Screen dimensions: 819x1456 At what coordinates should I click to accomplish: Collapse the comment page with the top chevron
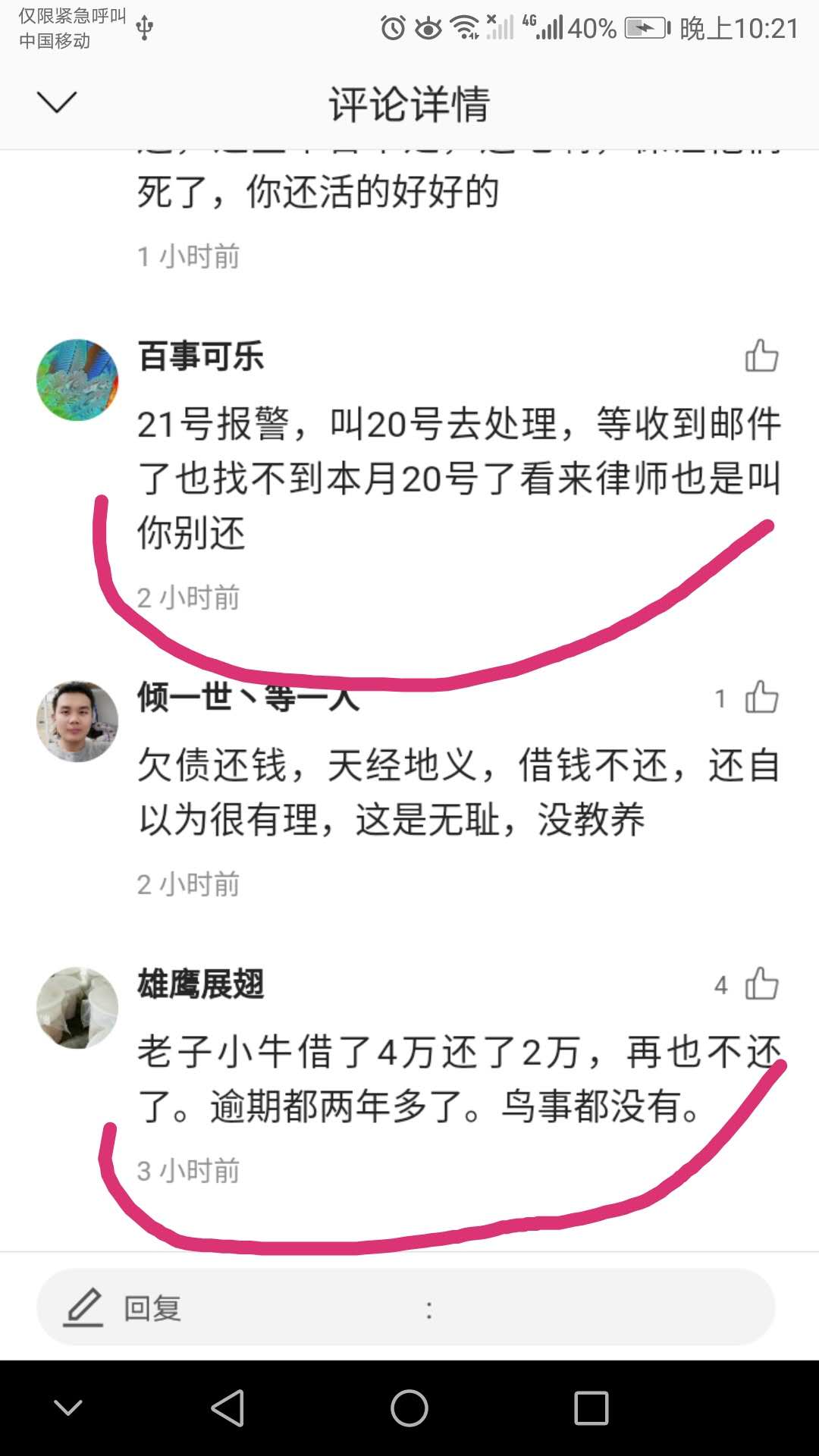(x=57, y=102)
